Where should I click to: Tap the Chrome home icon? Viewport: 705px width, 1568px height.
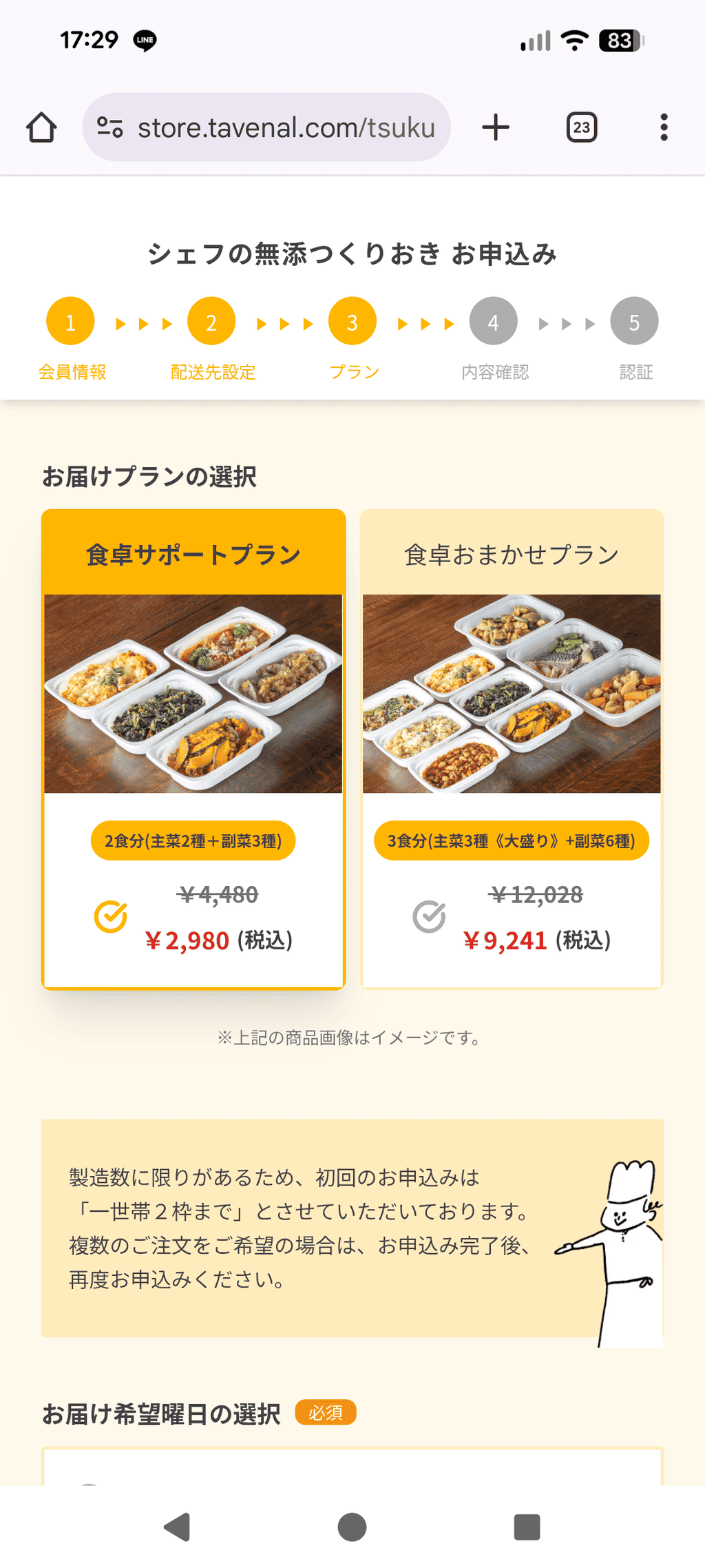[x=41, y=127]
